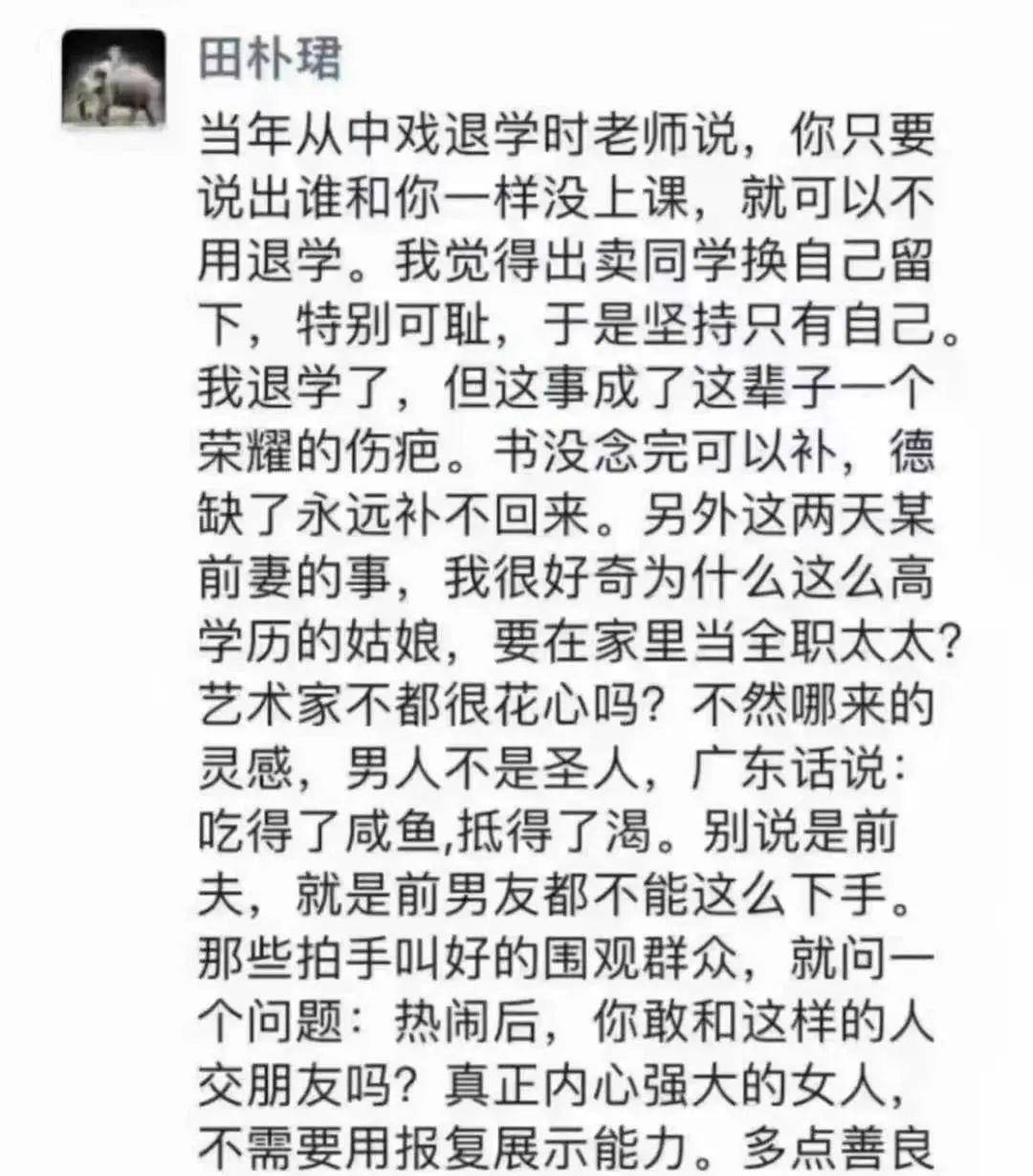The width and height of the screenshot is (1033, 1176).
Task: Open 田朴珺's profile avatar
Action: click(x=113, y=78)
